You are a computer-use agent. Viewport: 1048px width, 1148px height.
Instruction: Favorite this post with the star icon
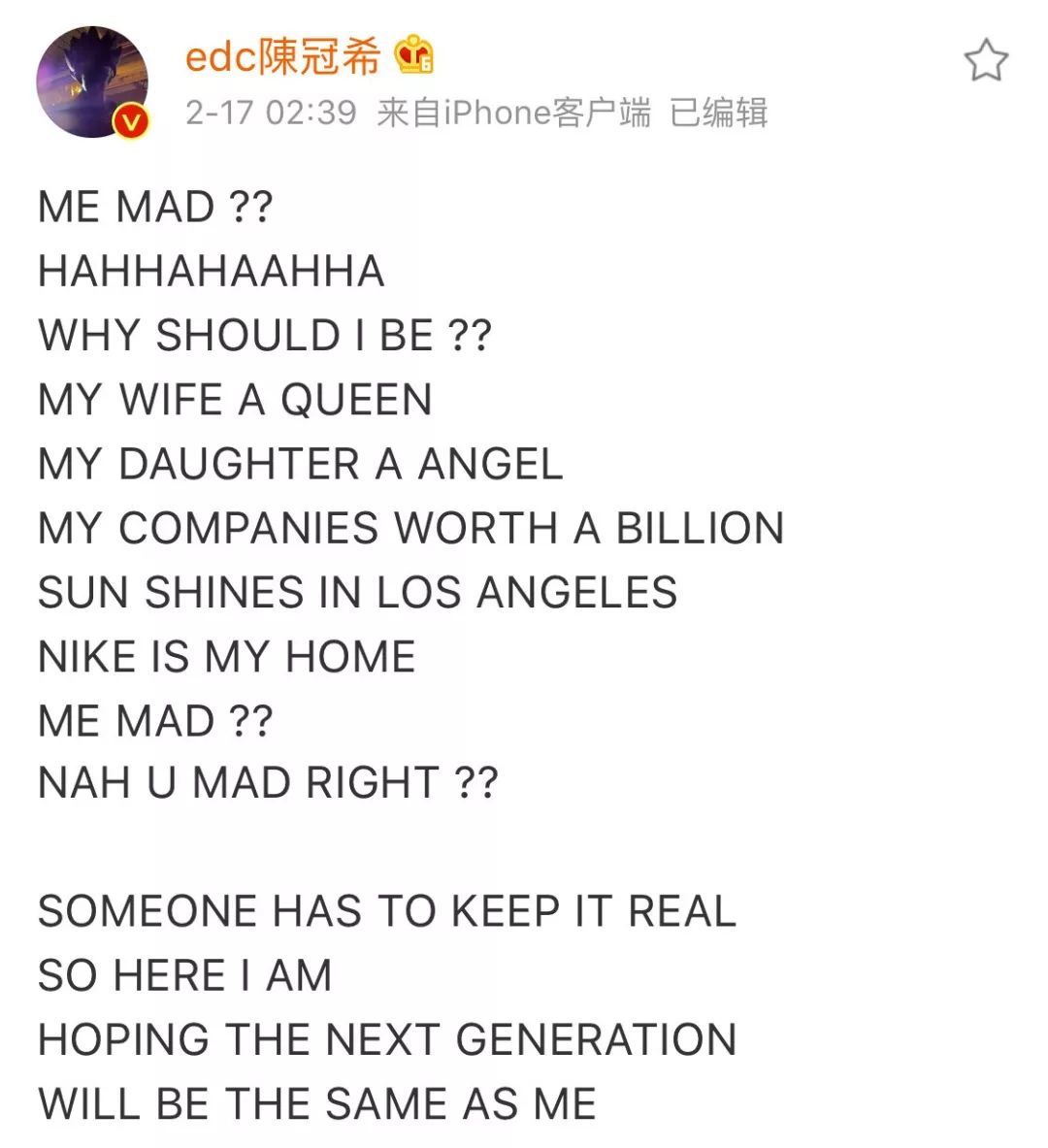point(986,60)
